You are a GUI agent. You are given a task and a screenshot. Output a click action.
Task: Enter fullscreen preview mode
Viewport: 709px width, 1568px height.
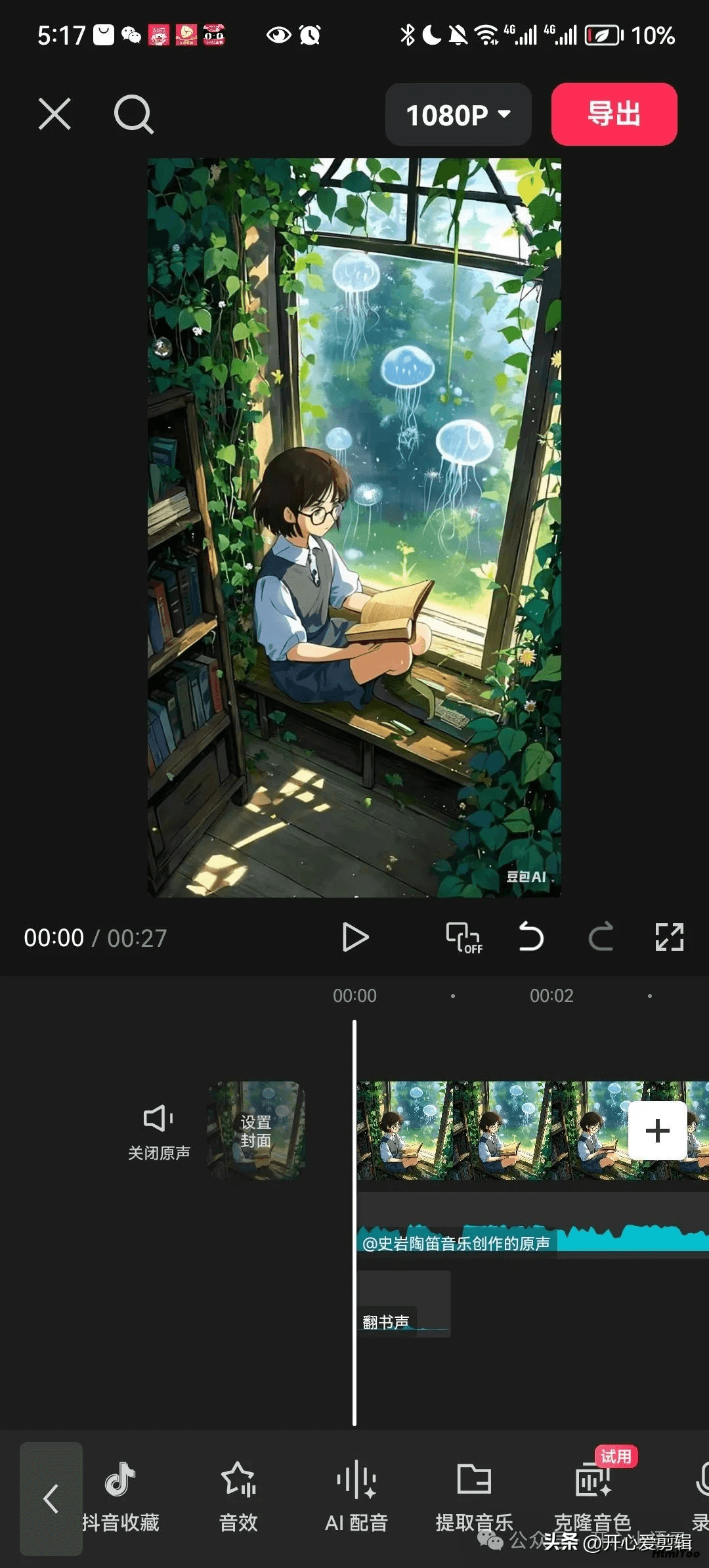669,937
